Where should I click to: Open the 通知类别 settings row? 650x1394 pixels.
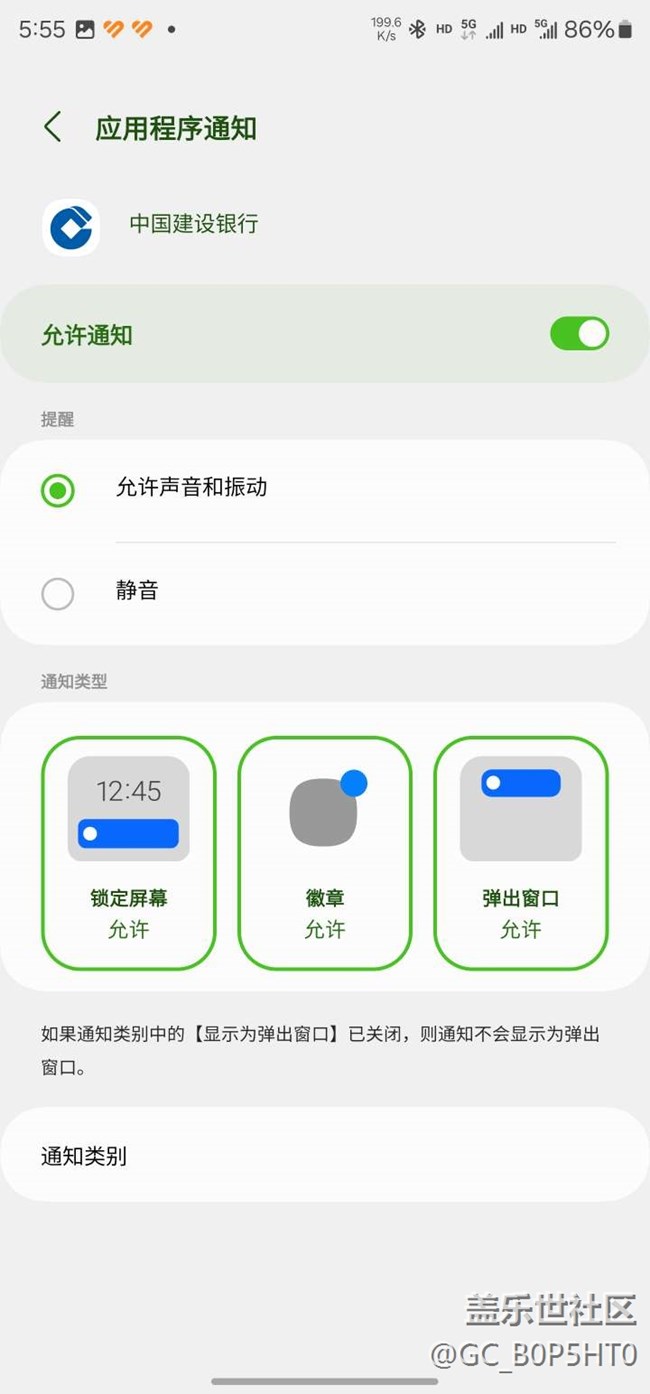tap(324, 1156)
